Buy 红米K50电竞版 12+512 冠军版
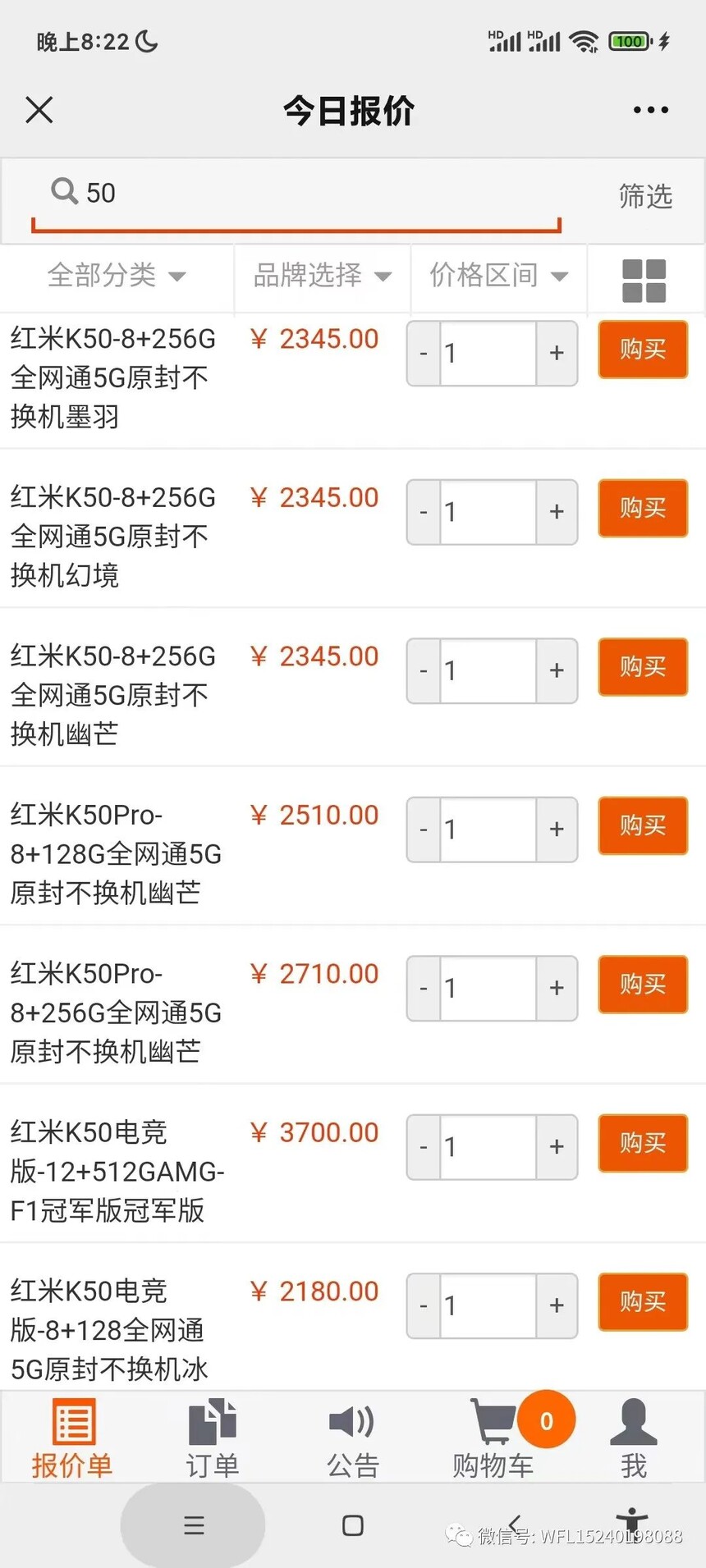Viewport: 706px width, 1568px height. pos(643,1143)
